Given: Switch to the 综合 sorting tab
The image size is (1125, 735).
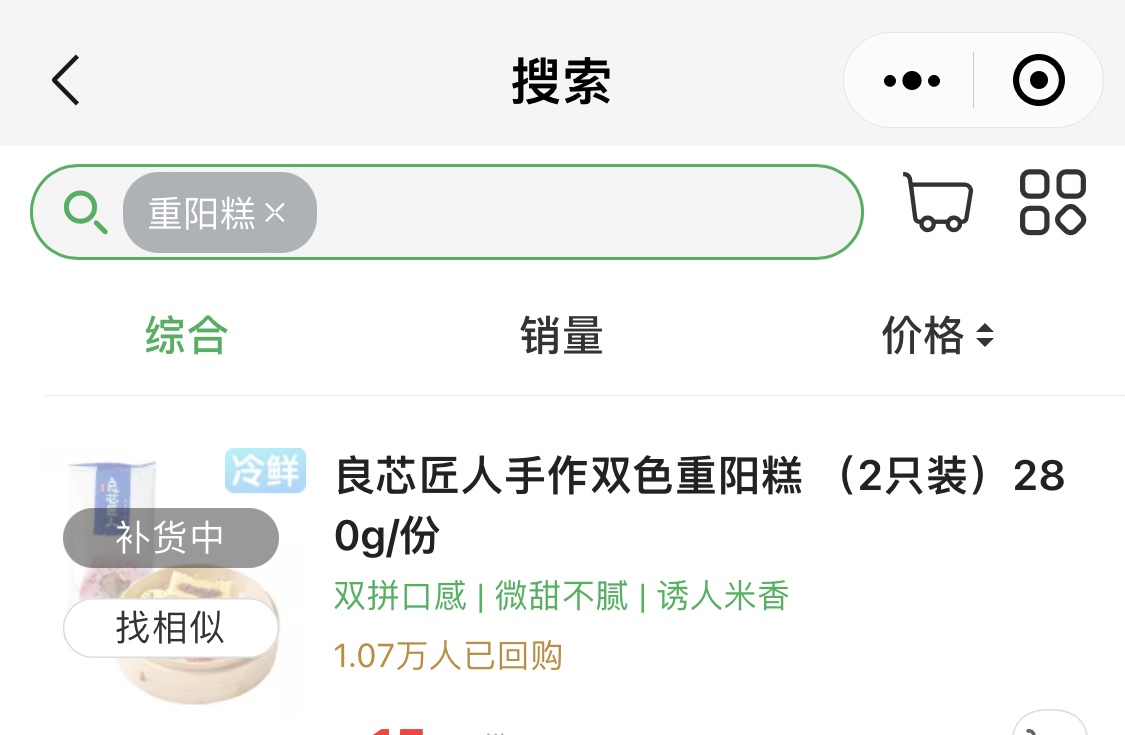Looking at the screenshot, I should coord(187,336).
